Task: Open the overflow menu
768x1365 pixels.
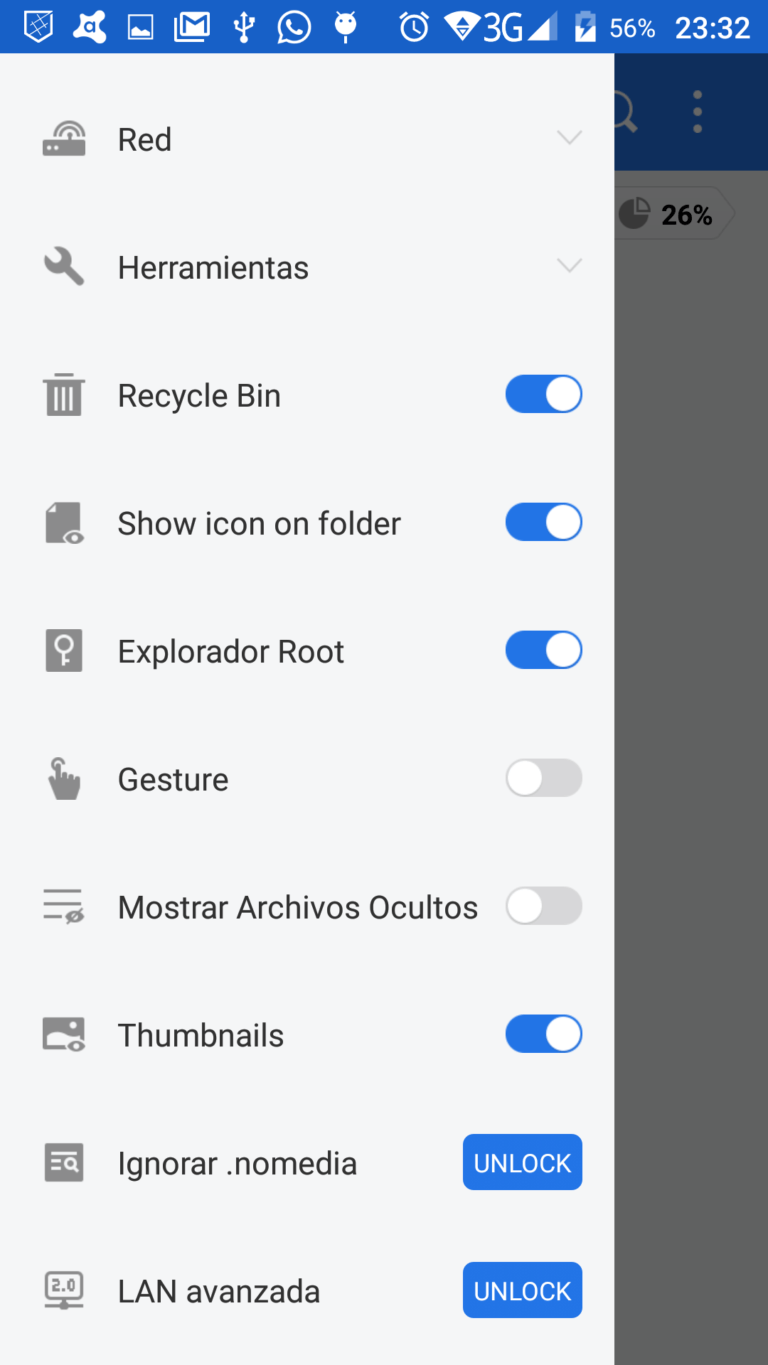Action: click(x=697, y=111)
